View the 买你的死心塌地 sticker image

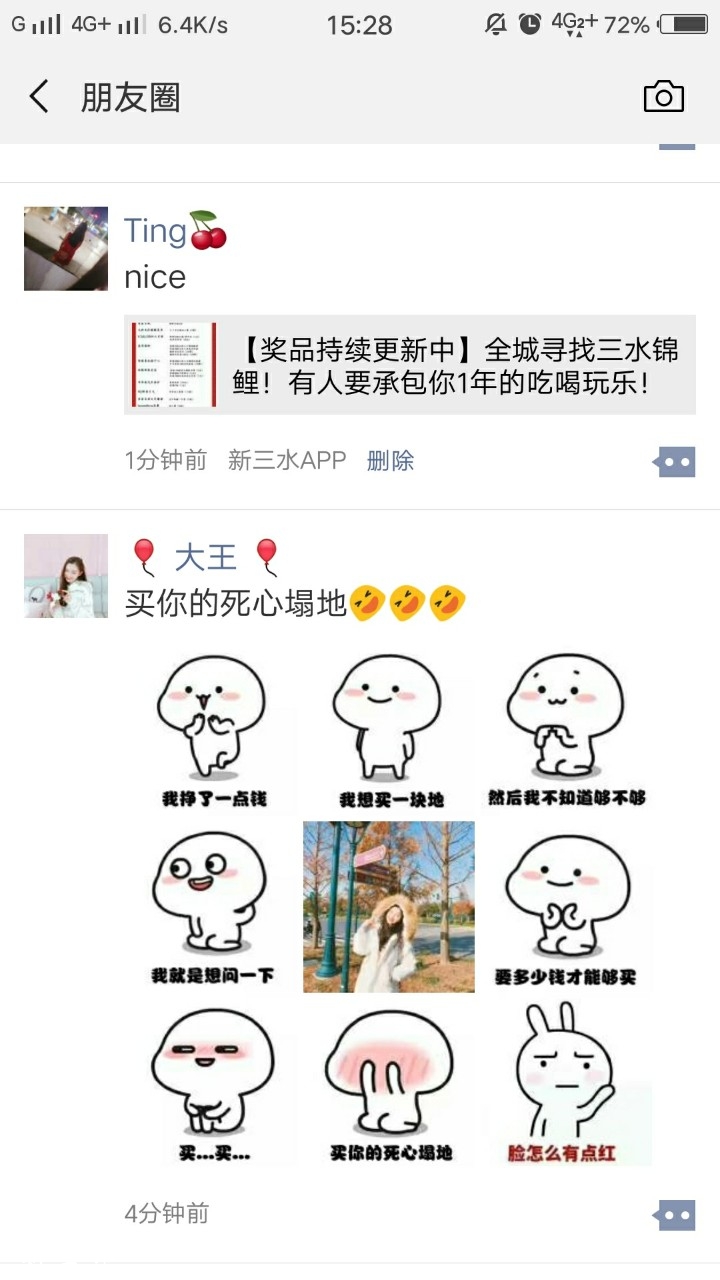click(x=389, y=1084)
